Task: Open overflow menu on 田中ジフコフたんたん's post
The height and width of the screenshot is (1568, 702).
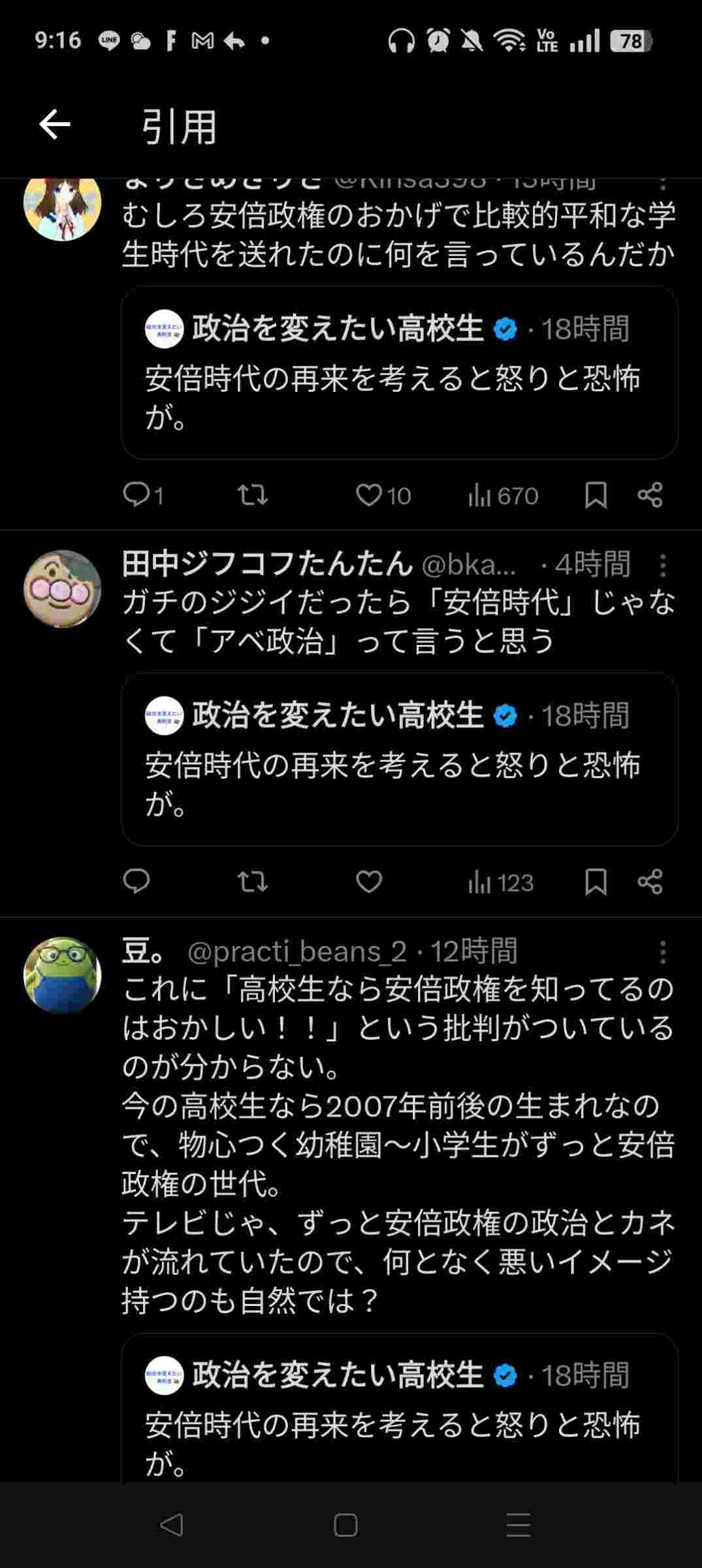Action: tap(663, 565)
